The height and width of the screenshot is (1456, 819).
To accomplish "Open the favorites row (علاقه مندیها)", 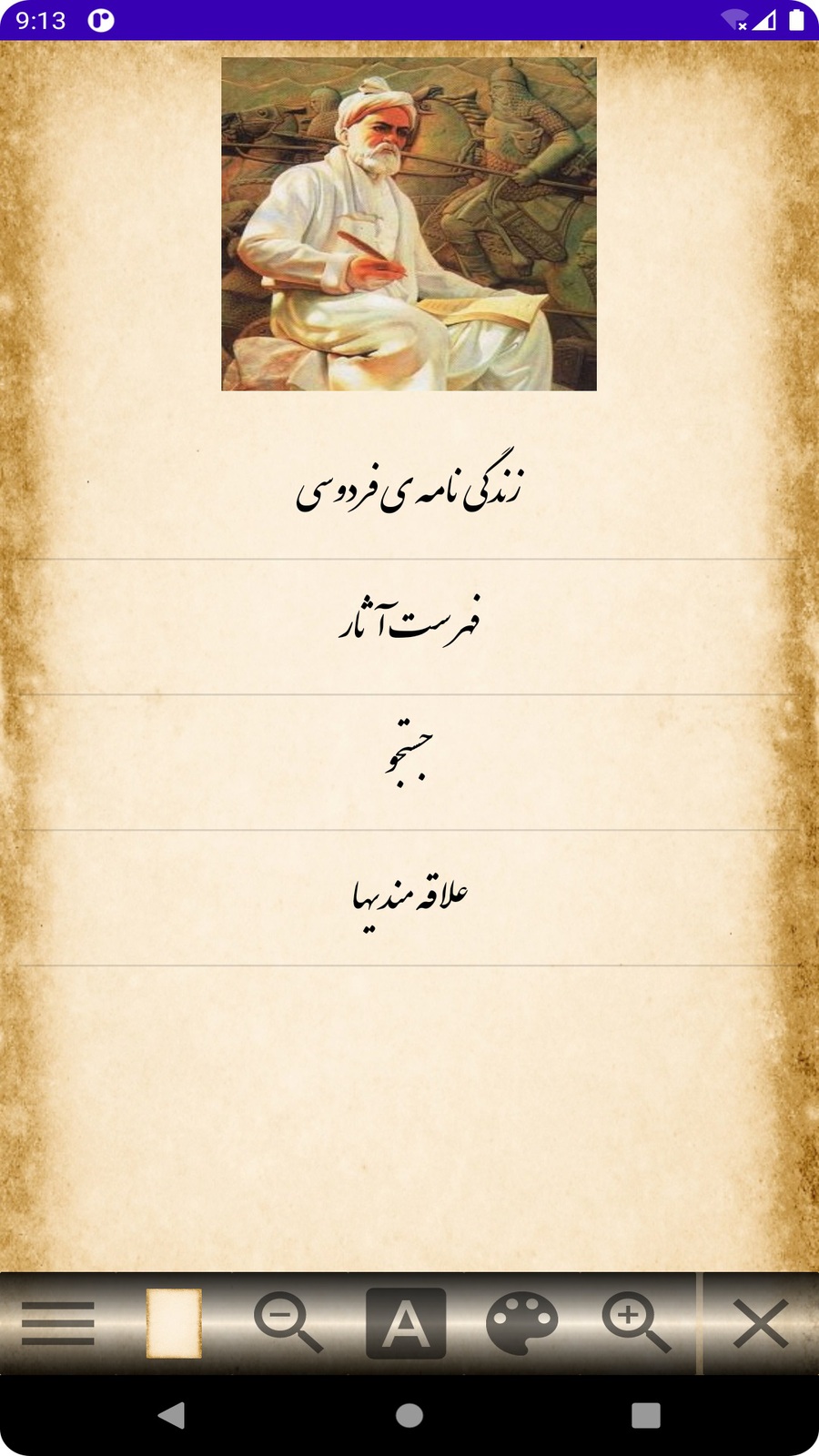I will (x=409, y=897).
